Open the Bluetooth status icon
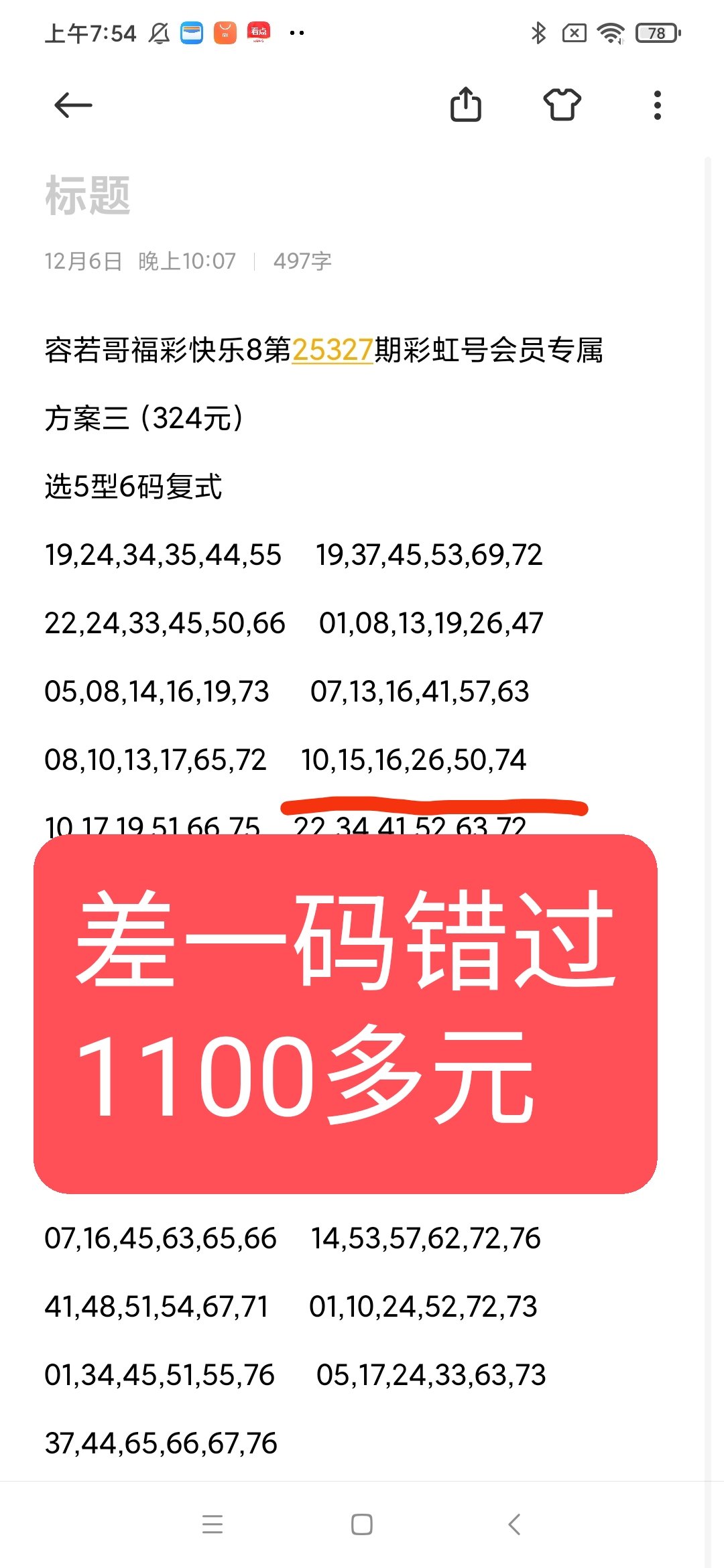 [540, 31]
